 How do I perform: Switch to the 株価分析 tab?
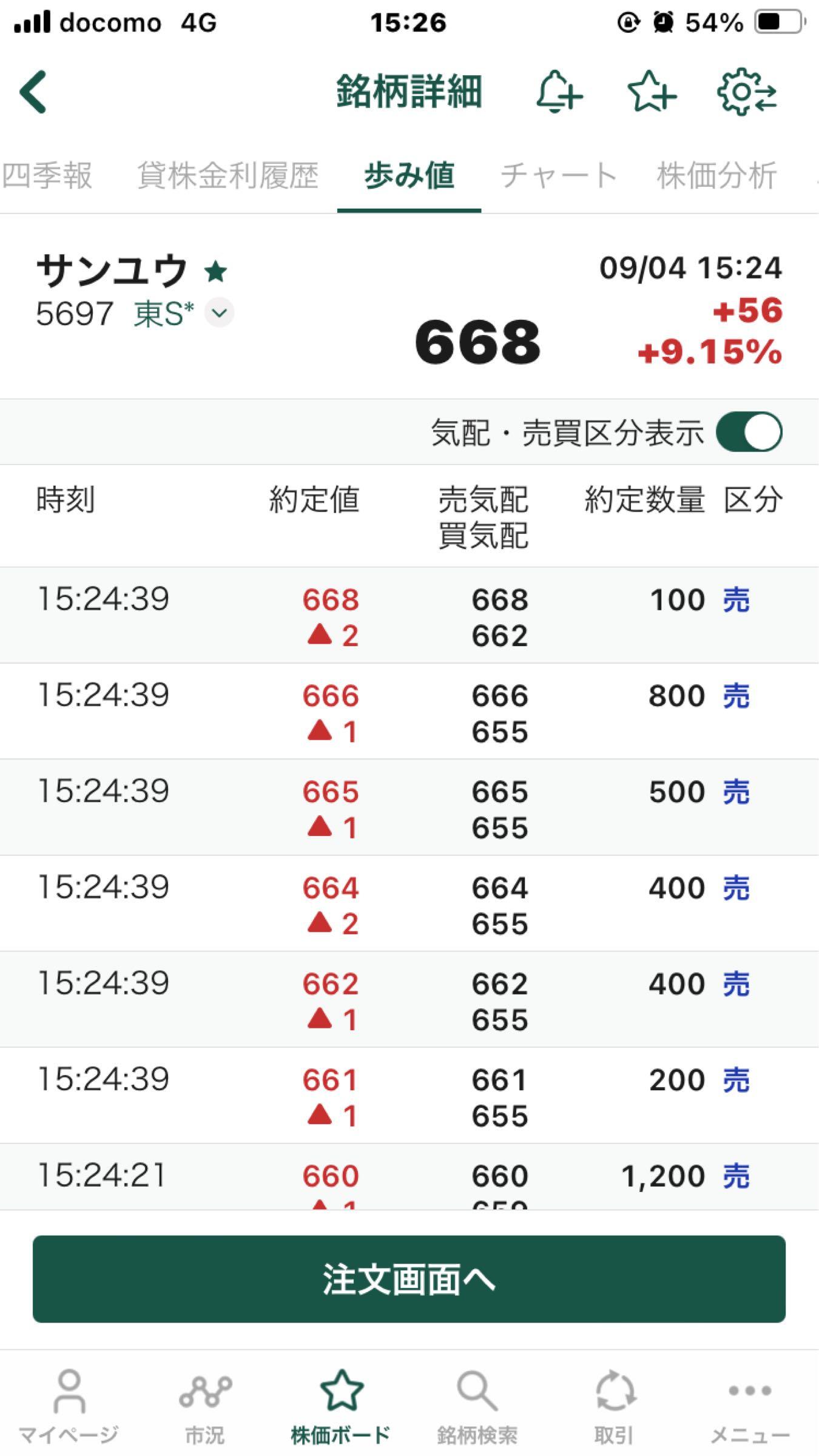(x=717, y=175)
